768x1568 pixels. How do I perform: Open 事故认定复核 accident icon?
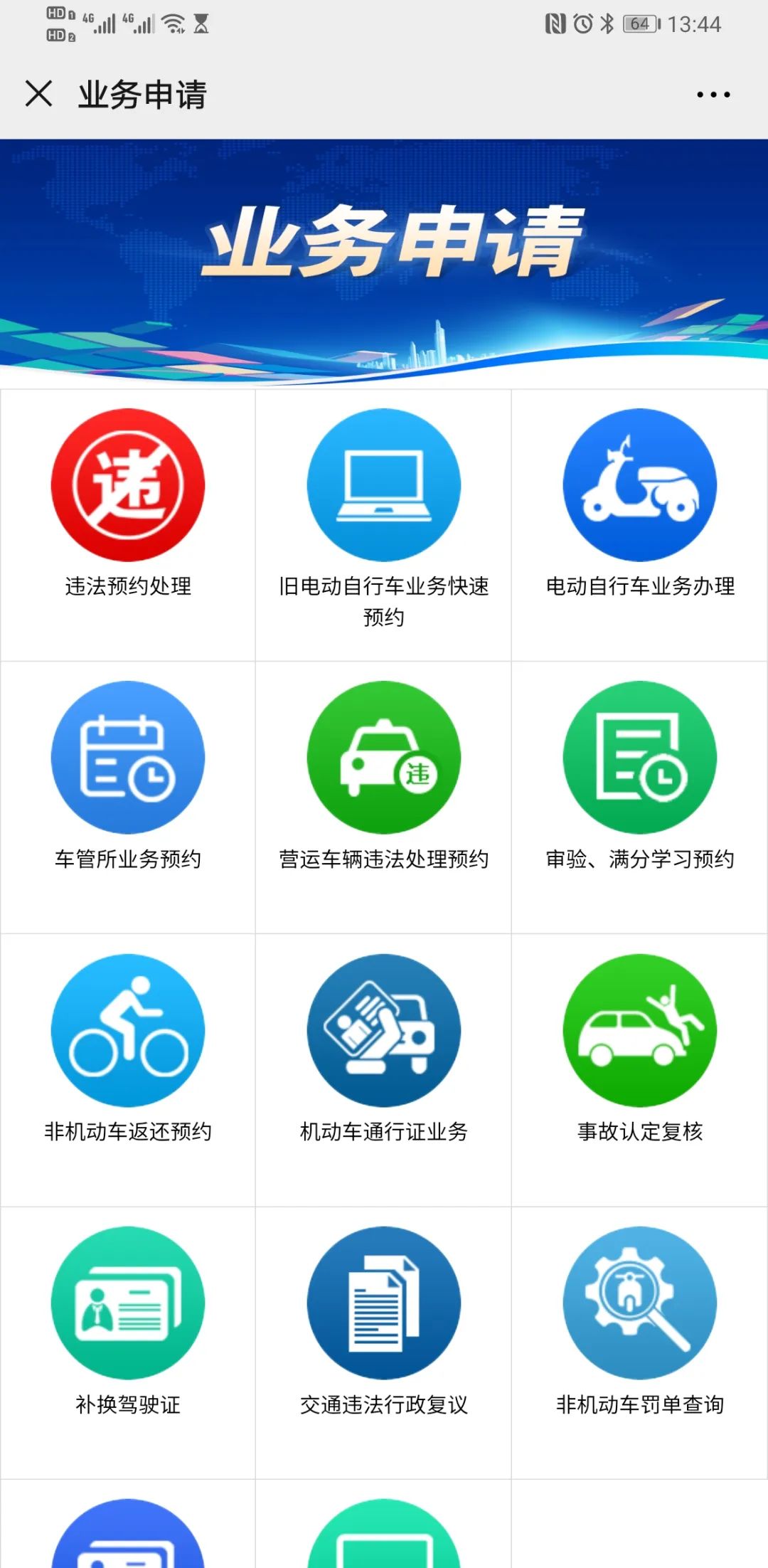pyautogui.click(x=639, y=1030)
